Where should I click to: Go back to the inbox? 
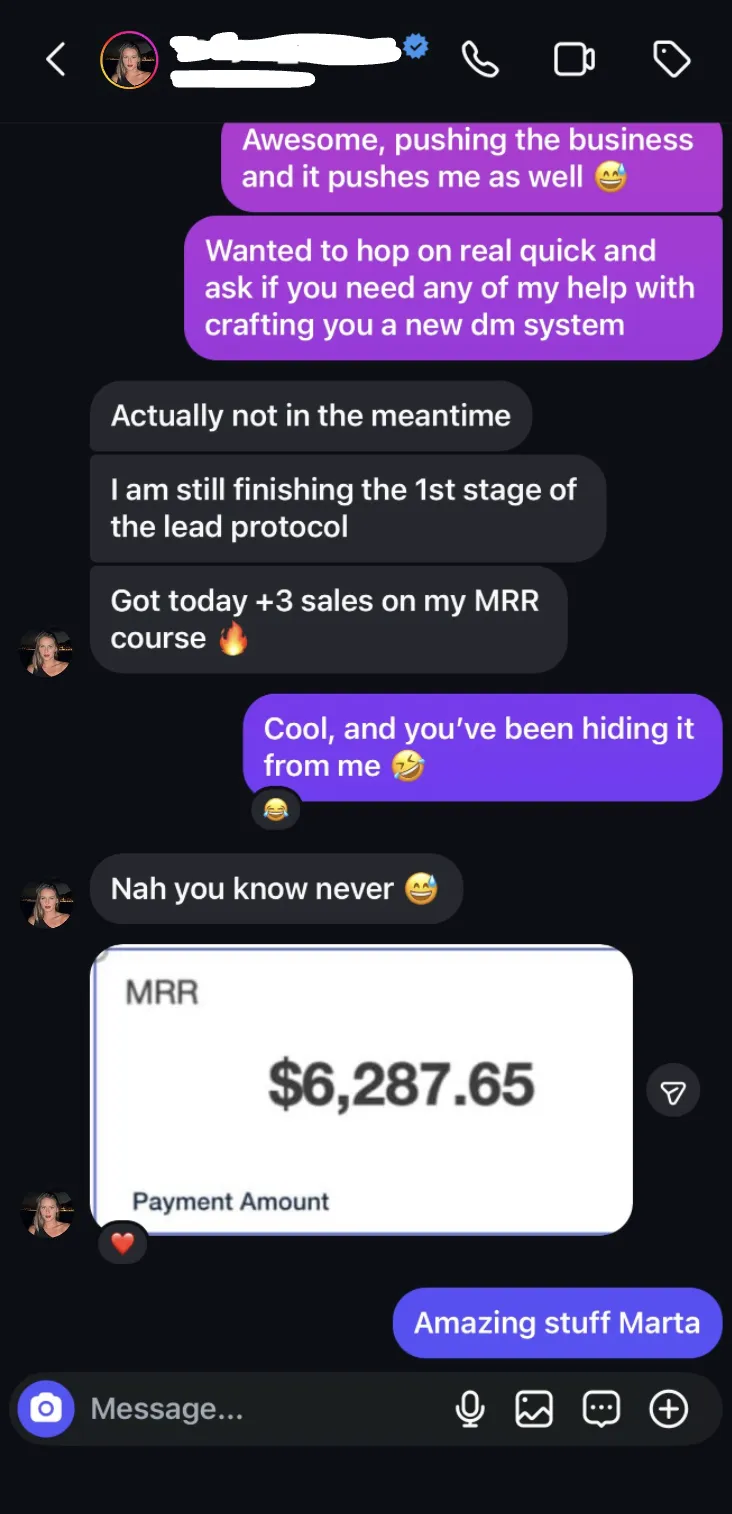point(56,60)
